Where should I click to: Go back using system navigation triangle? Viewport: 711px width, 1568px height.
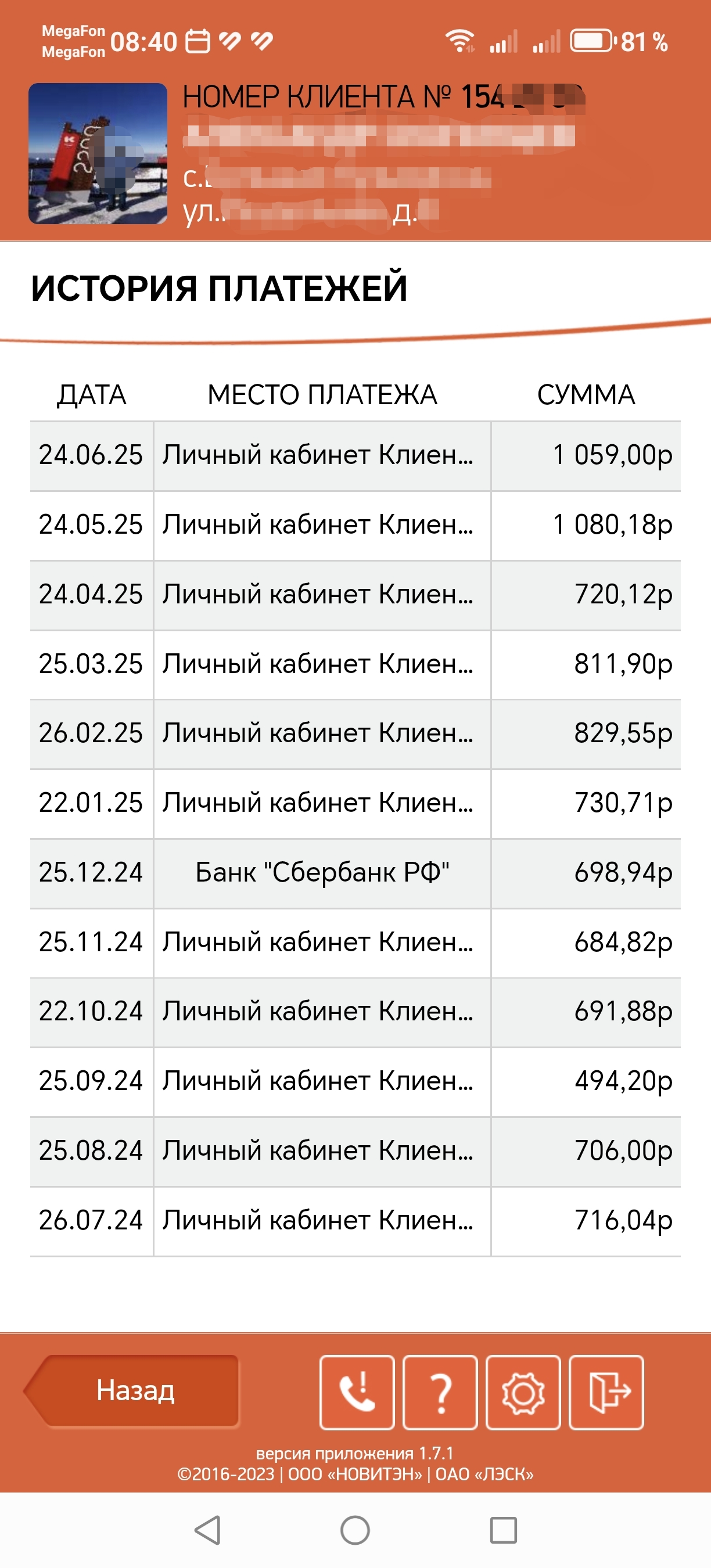pyautogui.click(x=207, y=1530)
